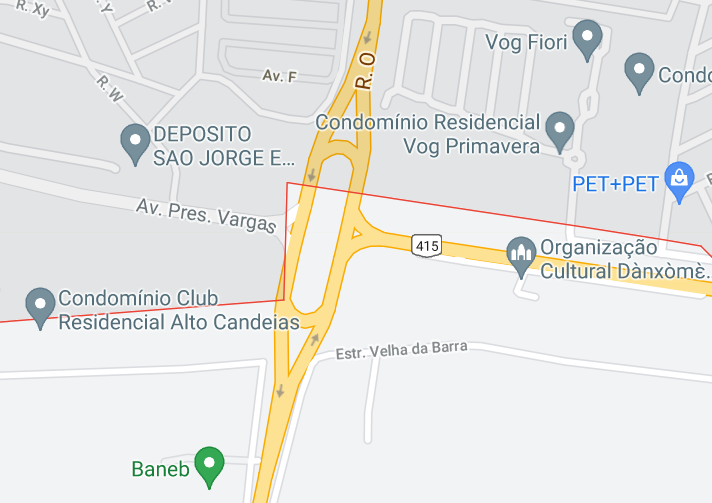Open Condomínio Club Residencial Alto Candeias pin
Viewport: 712px width, 503px height.
click(40, 307)
